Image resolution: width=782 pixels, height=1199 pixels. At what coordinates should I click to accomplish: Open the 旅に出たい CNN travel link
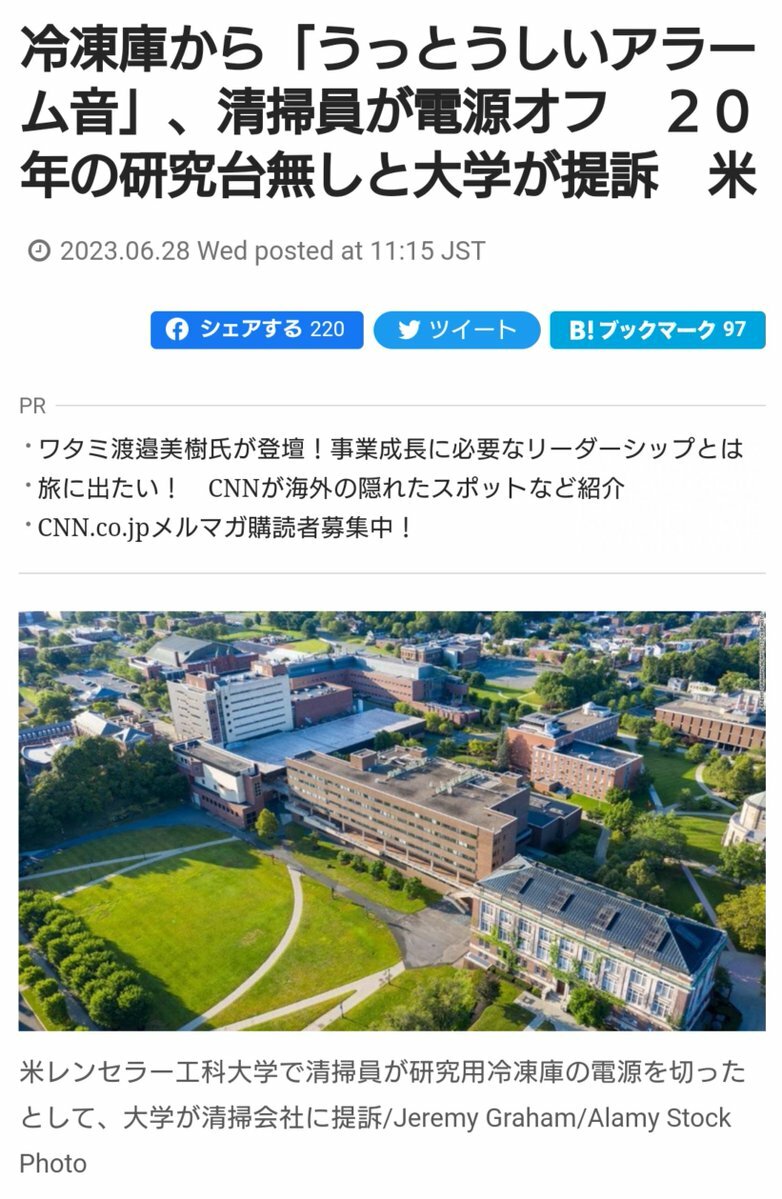330,488
